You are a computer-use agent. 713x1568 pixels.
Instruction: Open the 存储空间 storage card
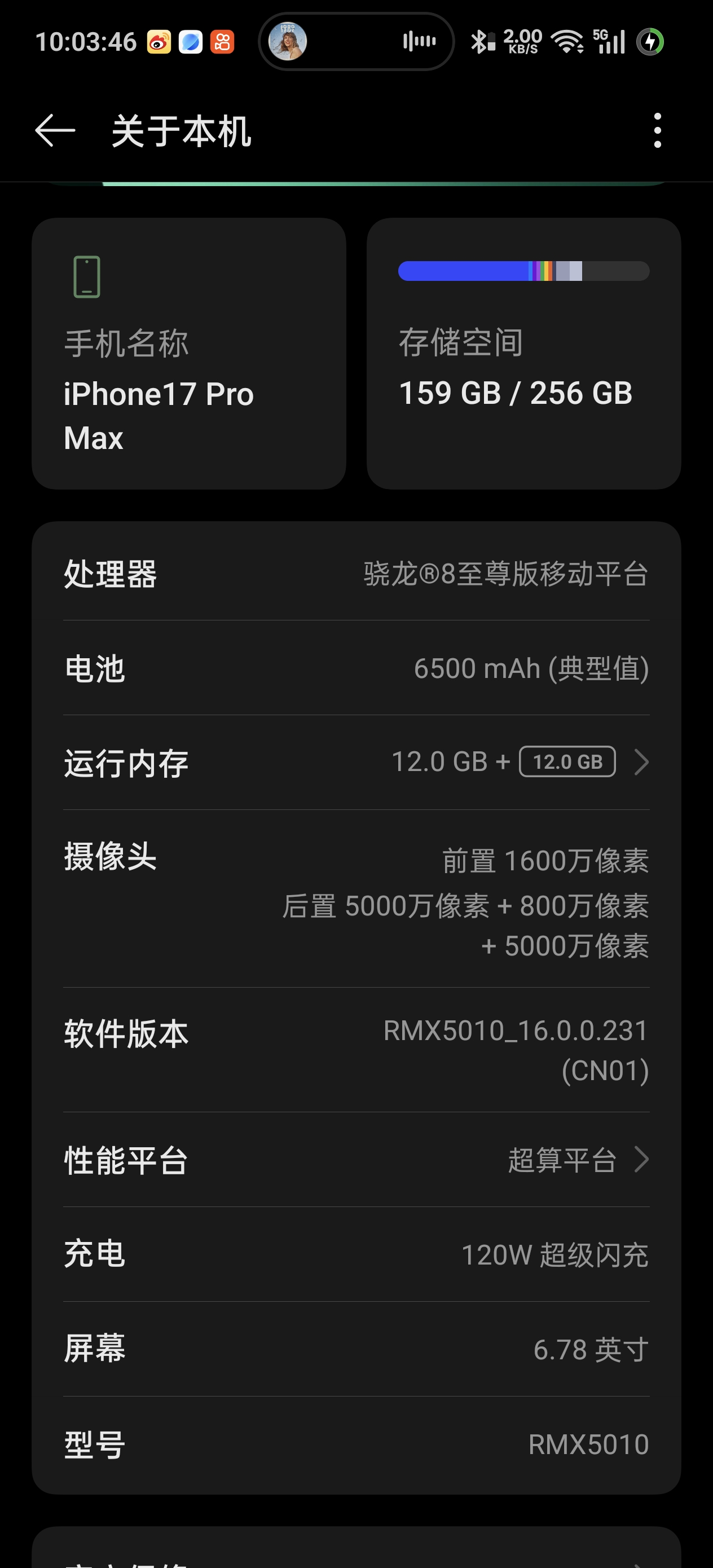523,354
